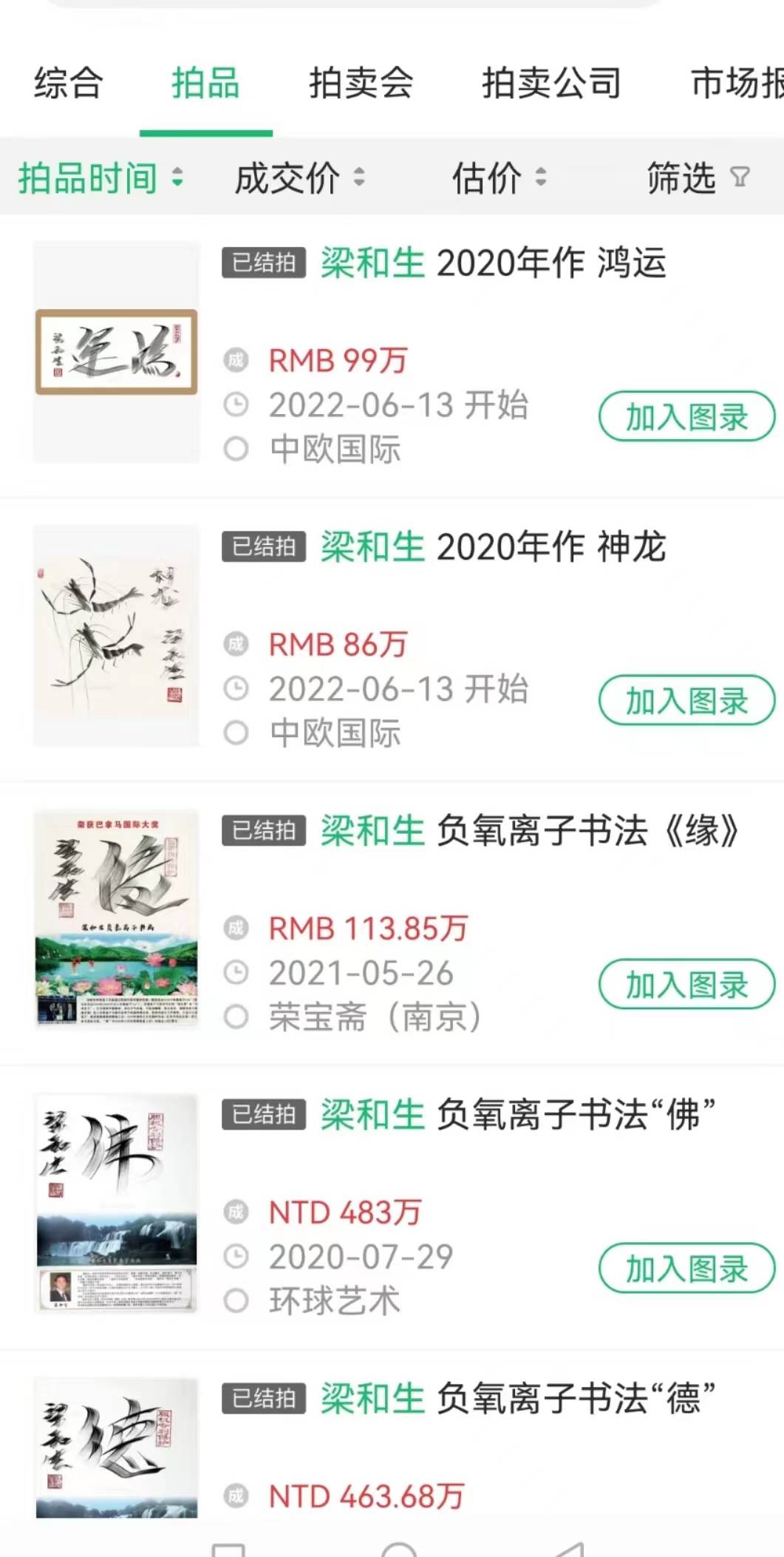
Task: Switch to the 拍卖公司 tab
Action: [x=551, y=83]
